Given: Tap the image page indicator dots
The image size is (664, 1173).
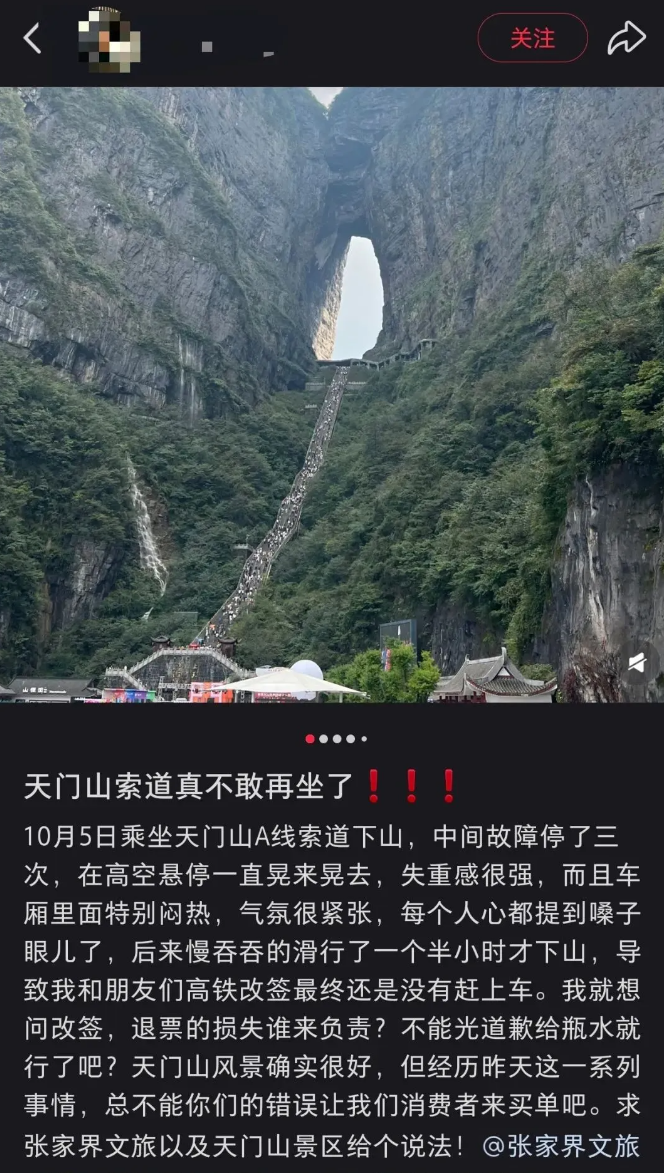Looking at the screenshot, I should tap(335, 739).
